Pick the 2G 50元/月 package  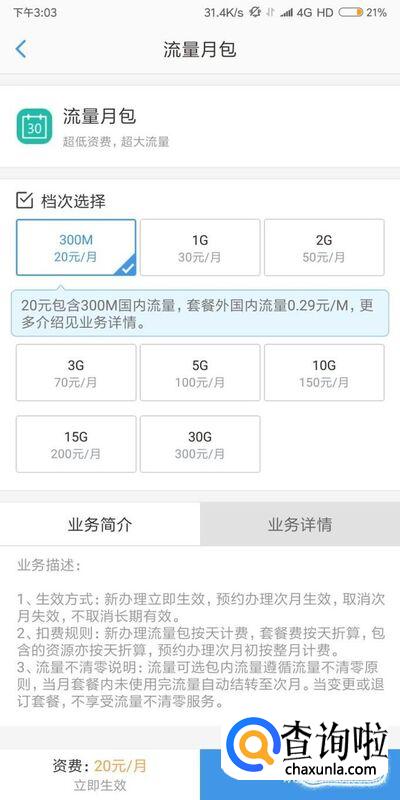324,247
